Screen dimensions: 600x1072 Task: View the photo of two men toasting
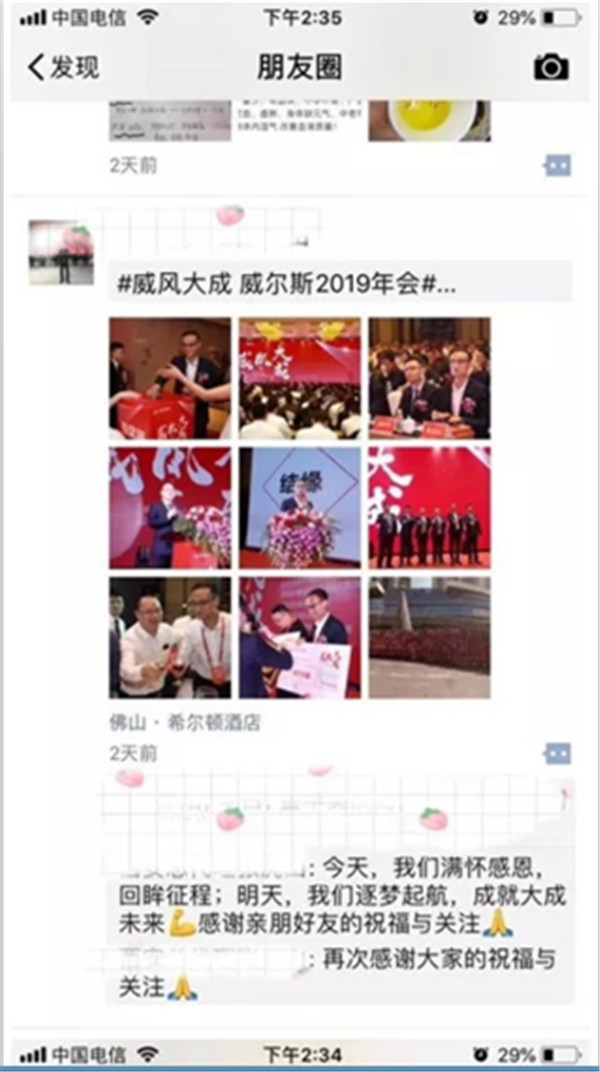170,637
